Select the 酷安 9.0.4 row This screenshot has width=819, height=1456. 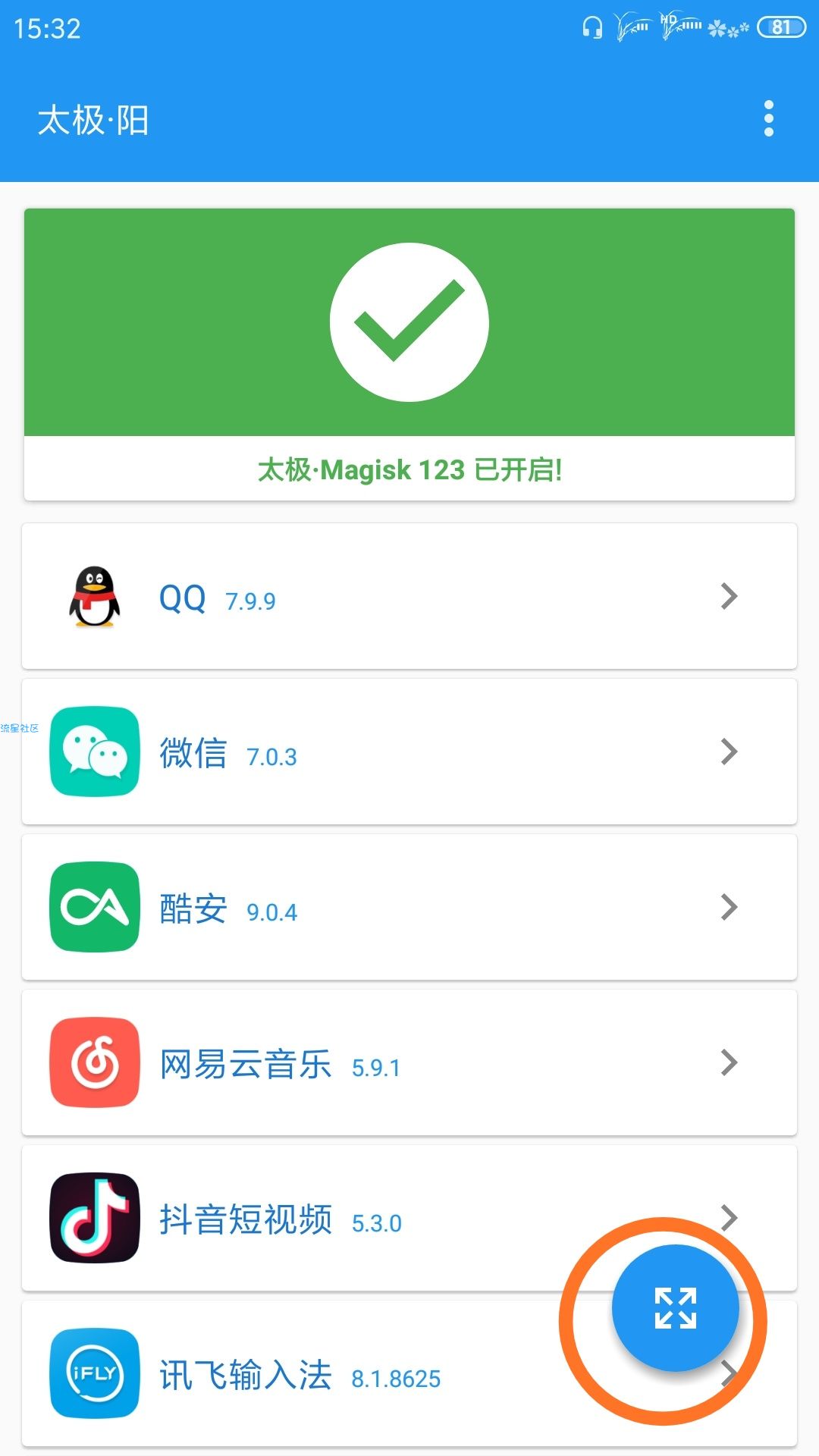tap(409, 907)
